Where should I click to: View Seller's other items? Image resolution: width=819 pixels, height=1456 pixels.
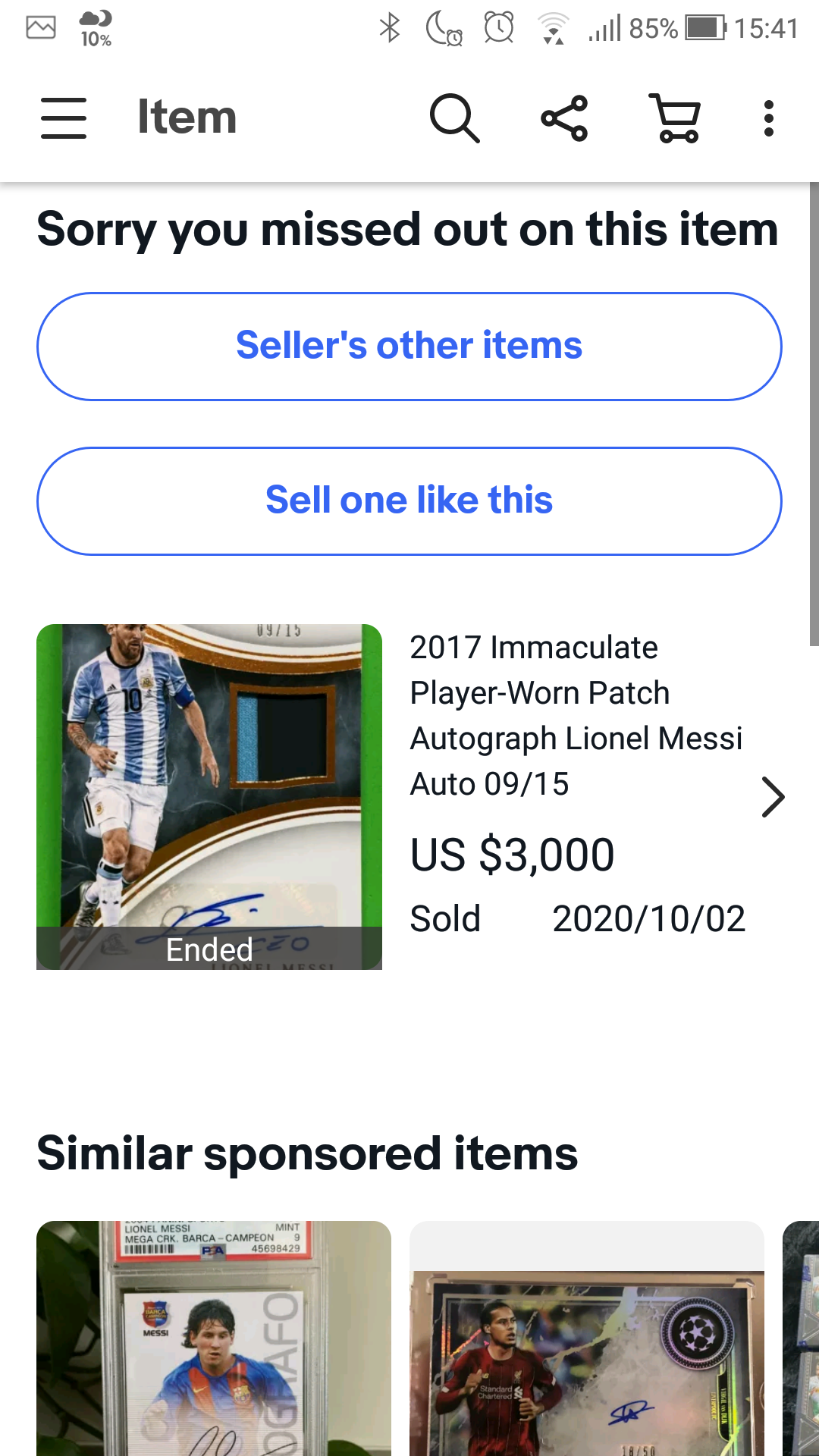[409, 346]
